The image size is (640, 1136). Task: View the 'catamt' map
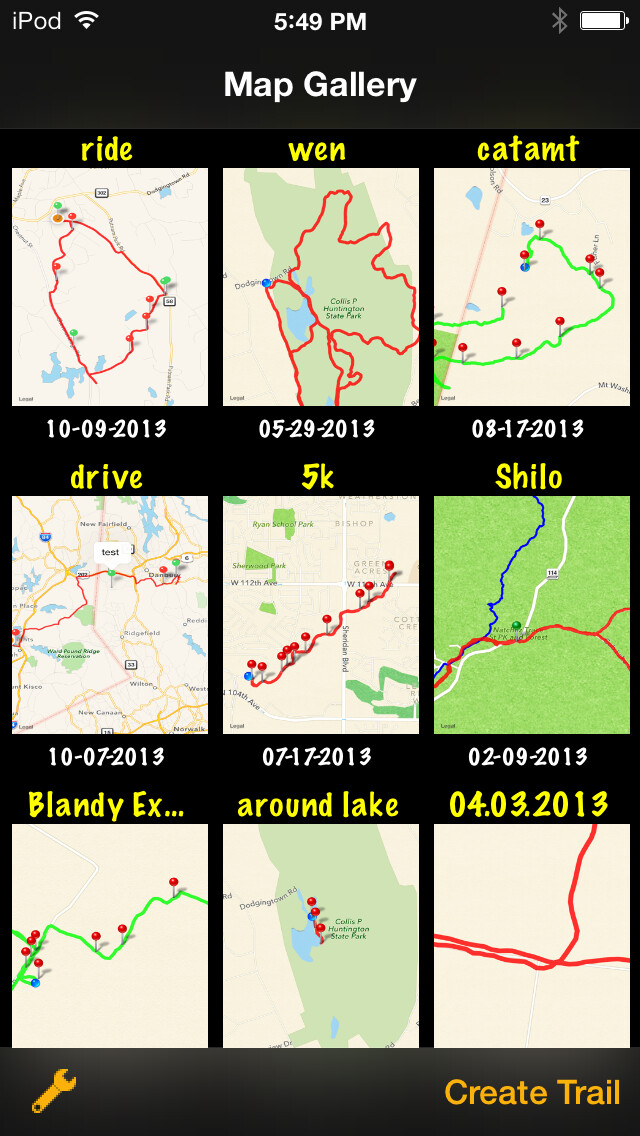pos(531,287)
